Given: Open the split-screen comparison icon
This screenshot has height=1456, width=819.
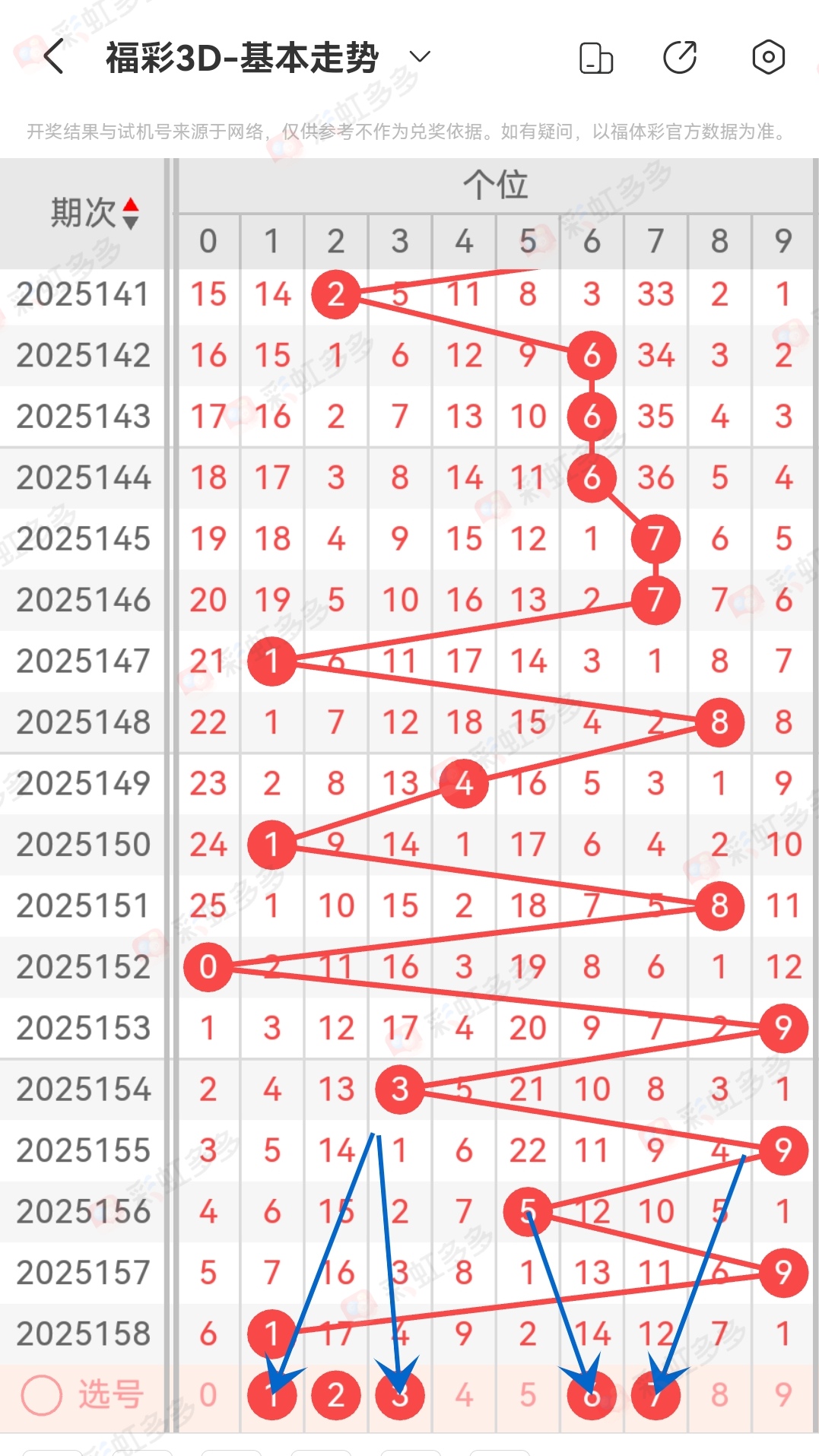Looking at the screenshot, I should (596, 56).
